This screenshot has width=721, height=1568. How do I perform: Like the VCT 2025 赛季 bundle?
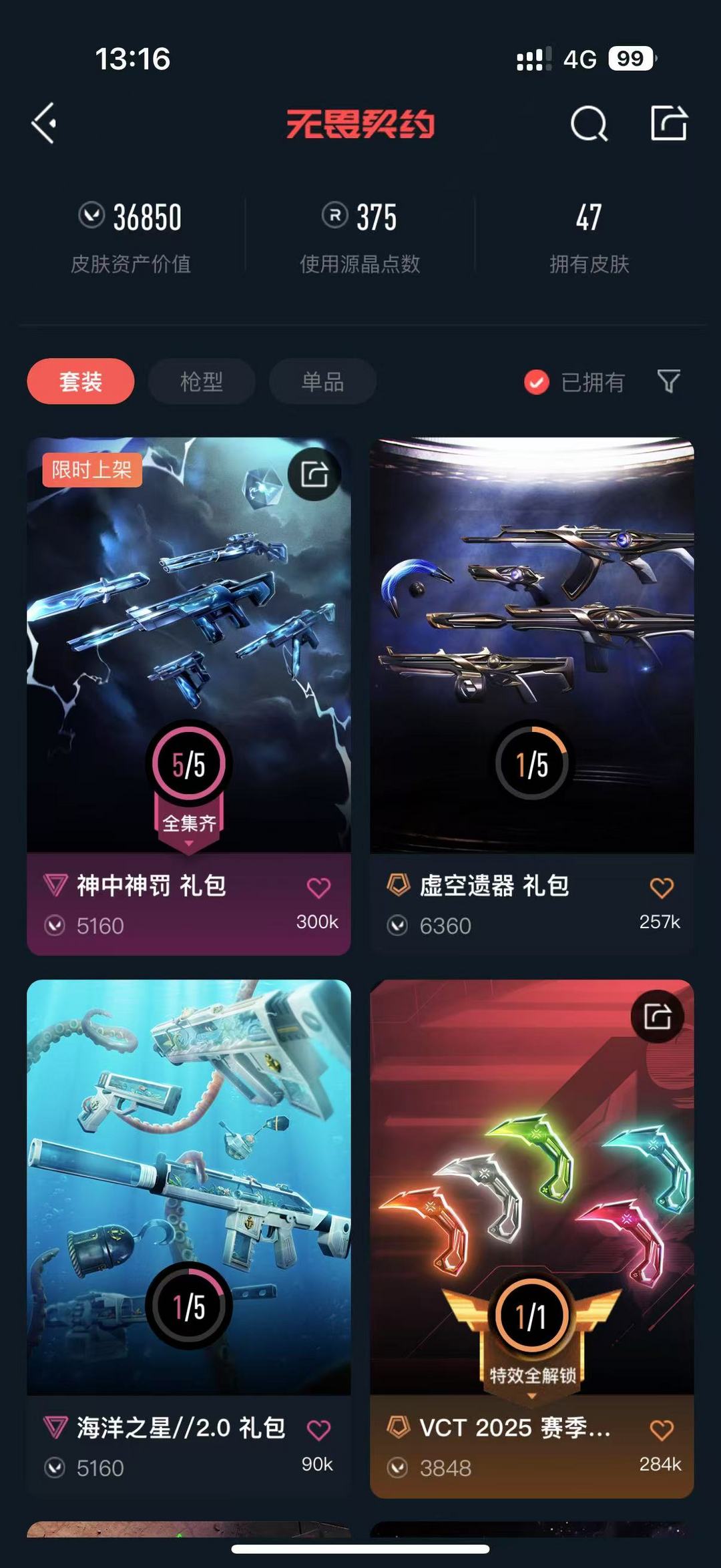click(x=661, y=1430)
